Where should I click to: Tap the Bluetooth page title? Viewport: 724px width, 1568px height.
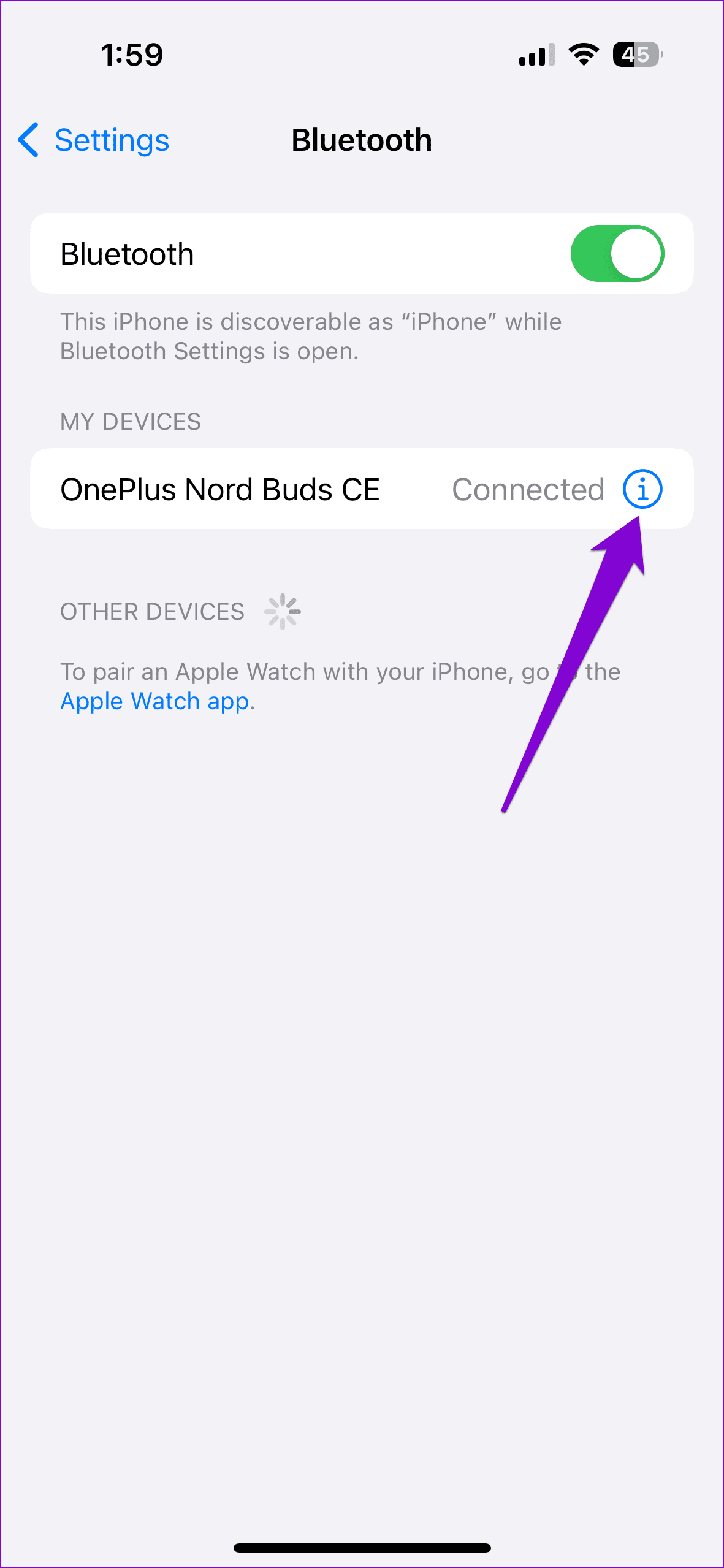coord(362,139)
